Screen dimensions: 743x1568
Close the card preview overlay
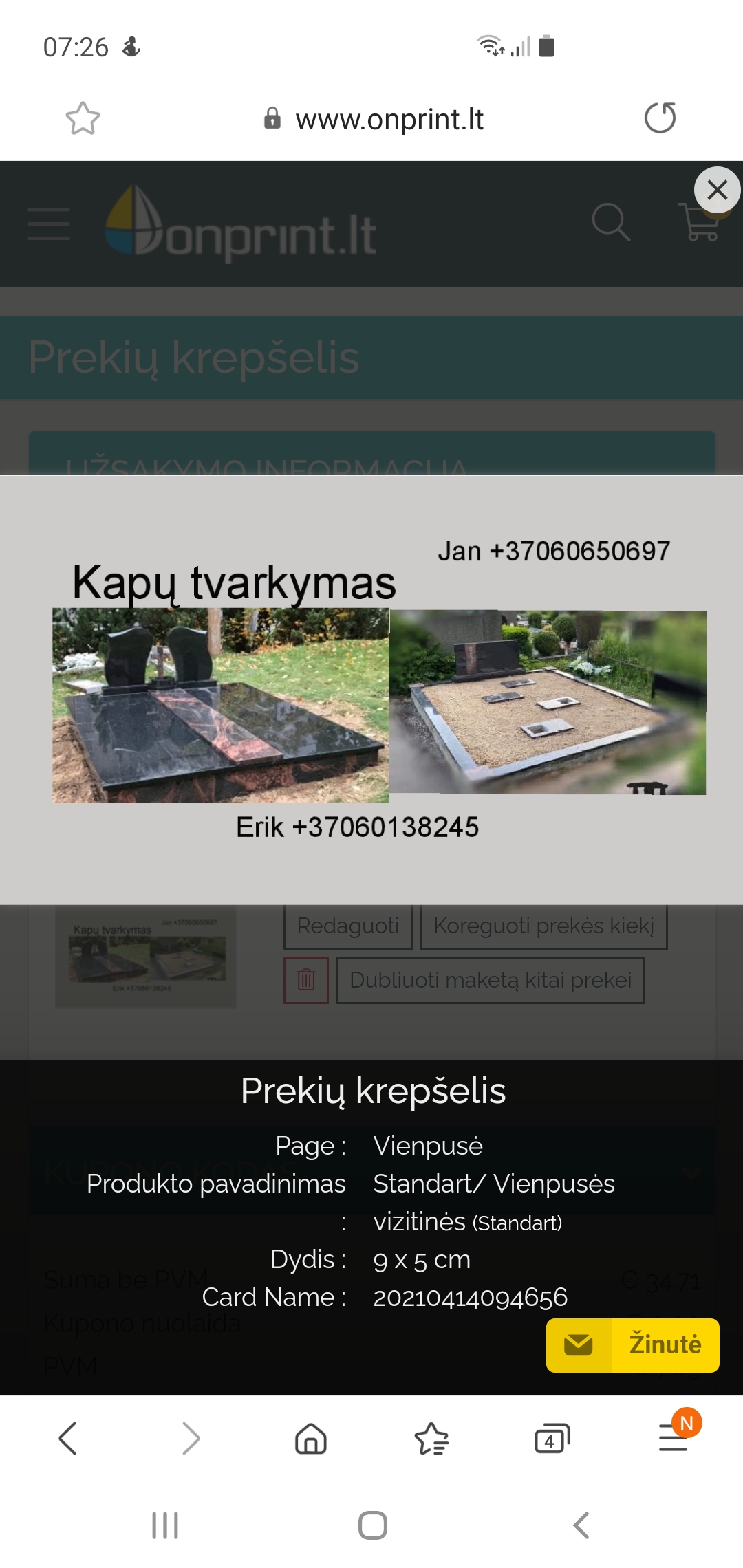pyautogui.click(x=717, y=190)
